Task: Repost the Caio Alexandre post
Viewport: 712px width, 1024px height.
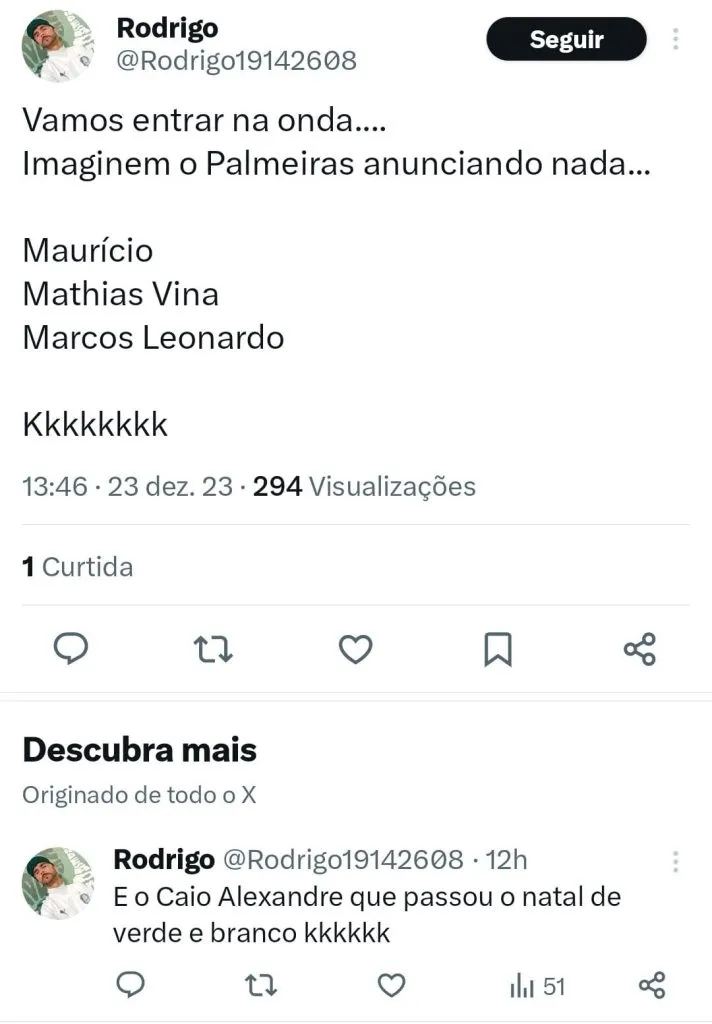Action: coord(261,986)
